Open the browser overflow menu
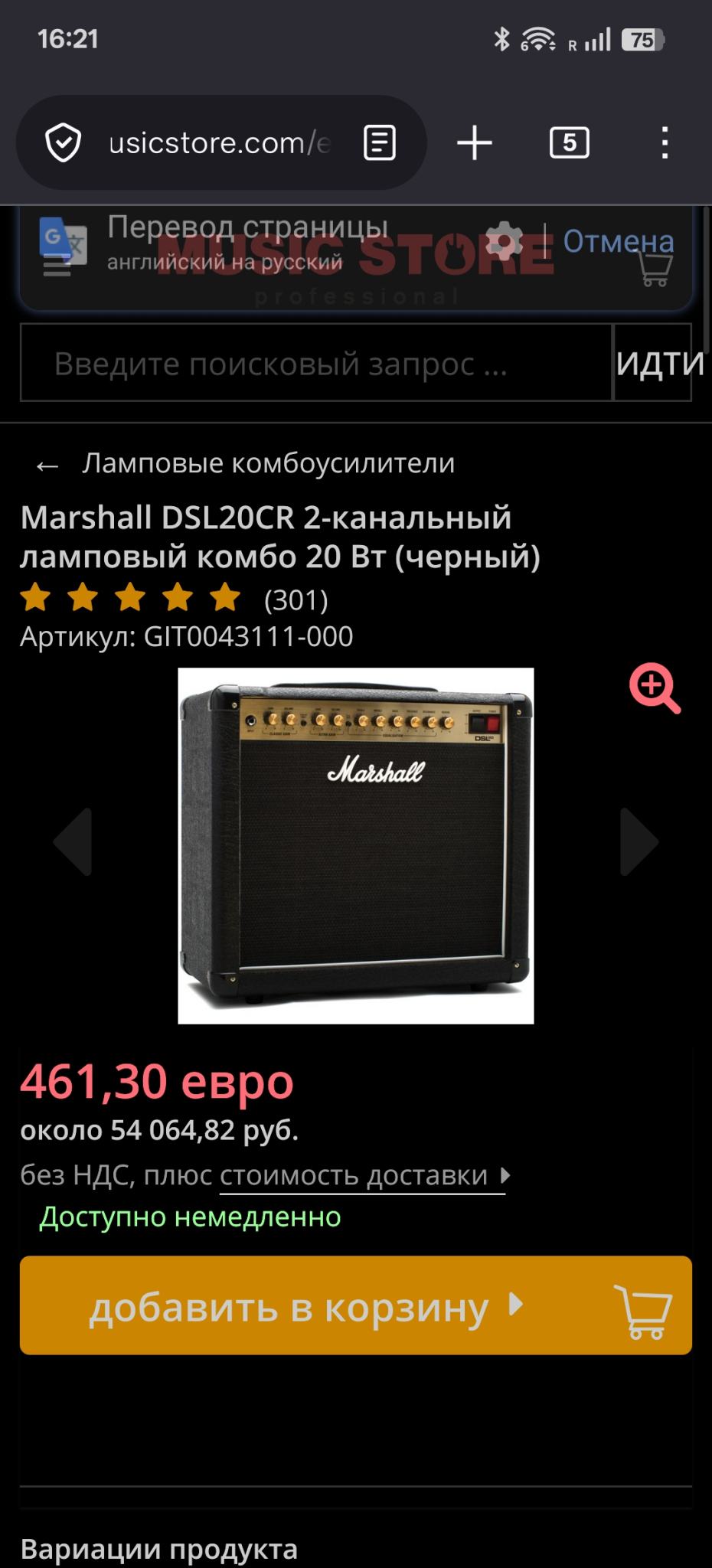The width and height of the screenshot is (712, 1568). pyautogui.click(x=665, y=143)
